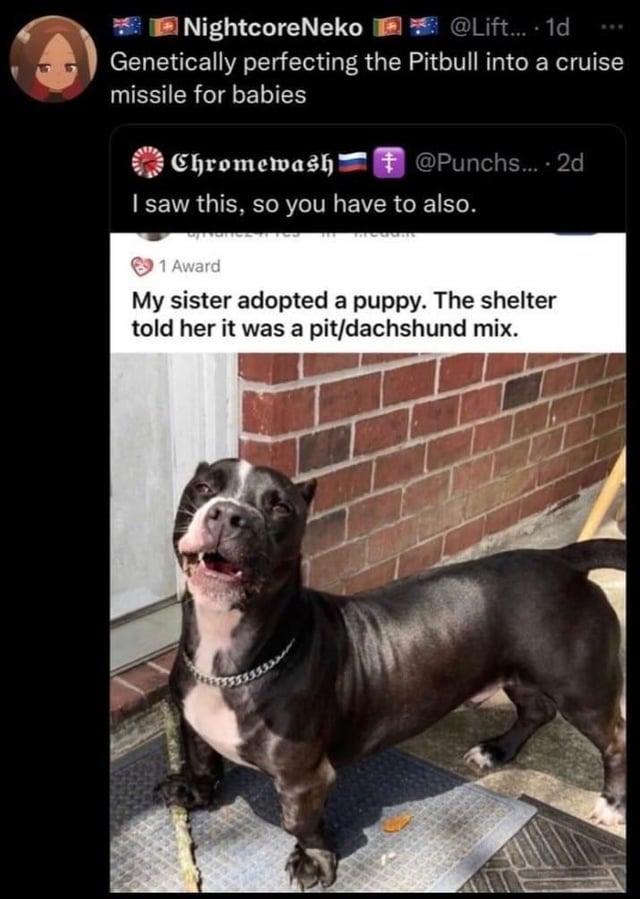Image resolution: width=640 pixels, height=899 pixels.
Task: Open NightcoreNeko's profile avatar
Action: tap(53, 59)
